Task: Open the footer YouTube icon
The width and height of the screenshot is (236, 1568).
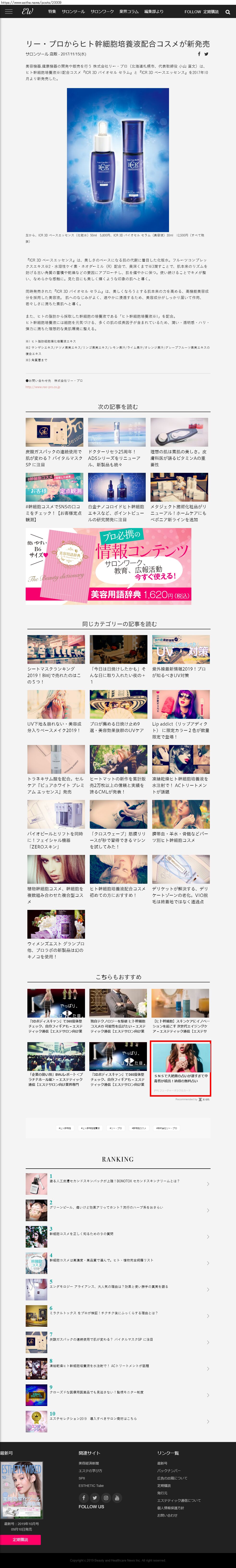Action: pos(117,1497)
